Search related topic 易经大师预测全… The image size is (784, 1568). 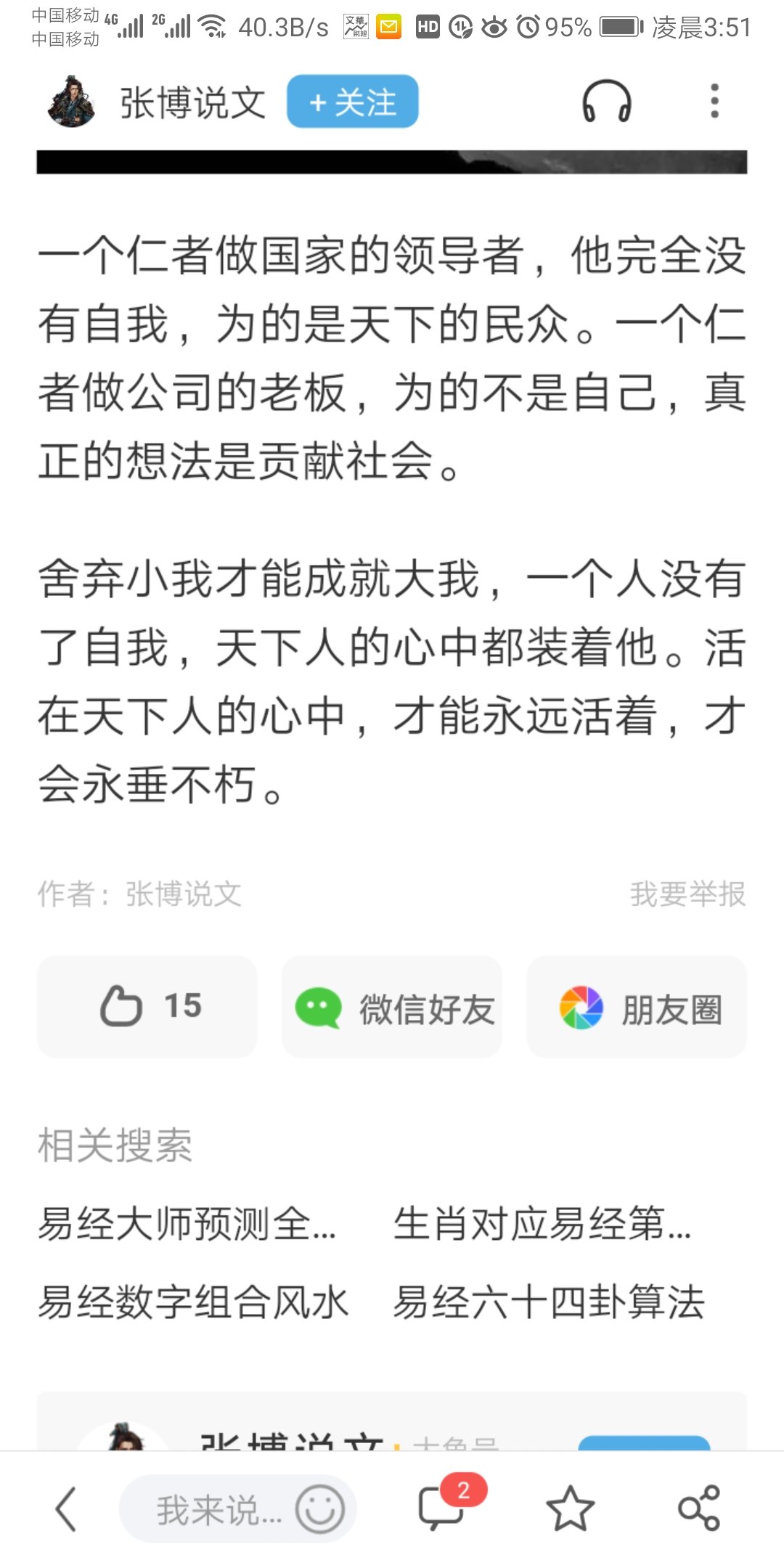(187, 1224)
